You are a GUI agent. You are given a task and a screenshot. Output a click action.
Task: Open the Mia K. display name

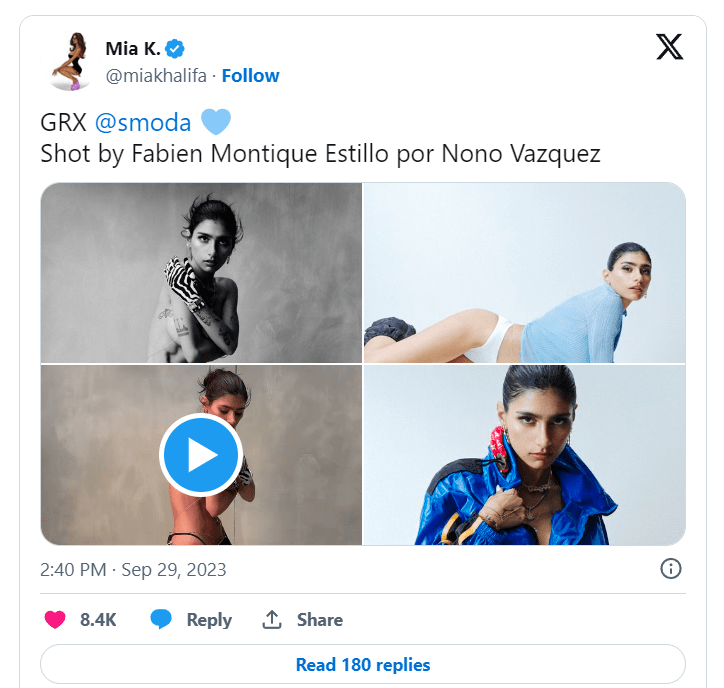pos(133,48)
